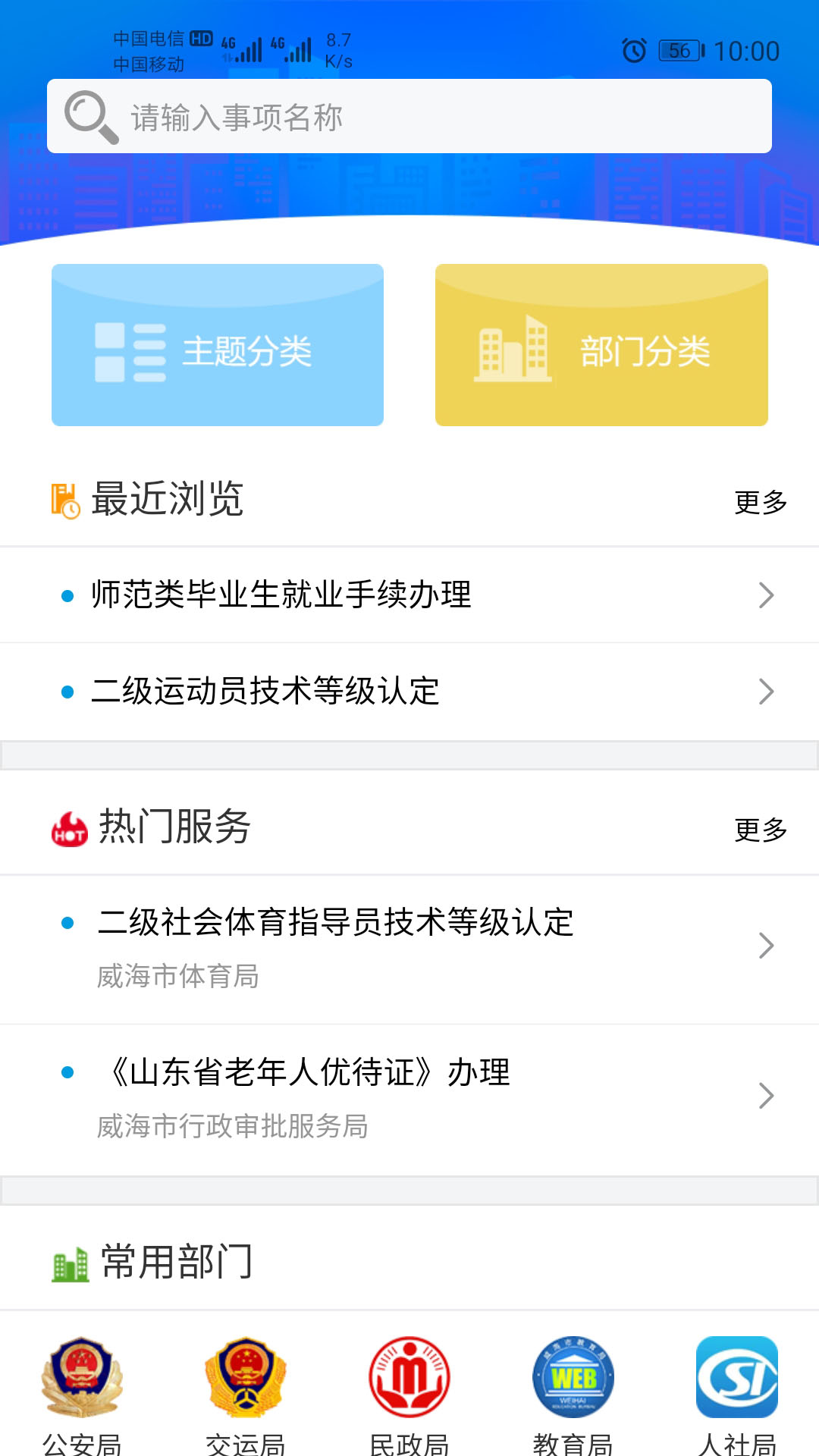Screen dimensions: 819x1456
Task: Select the 公安局 department
Action: click(82, 1395)
